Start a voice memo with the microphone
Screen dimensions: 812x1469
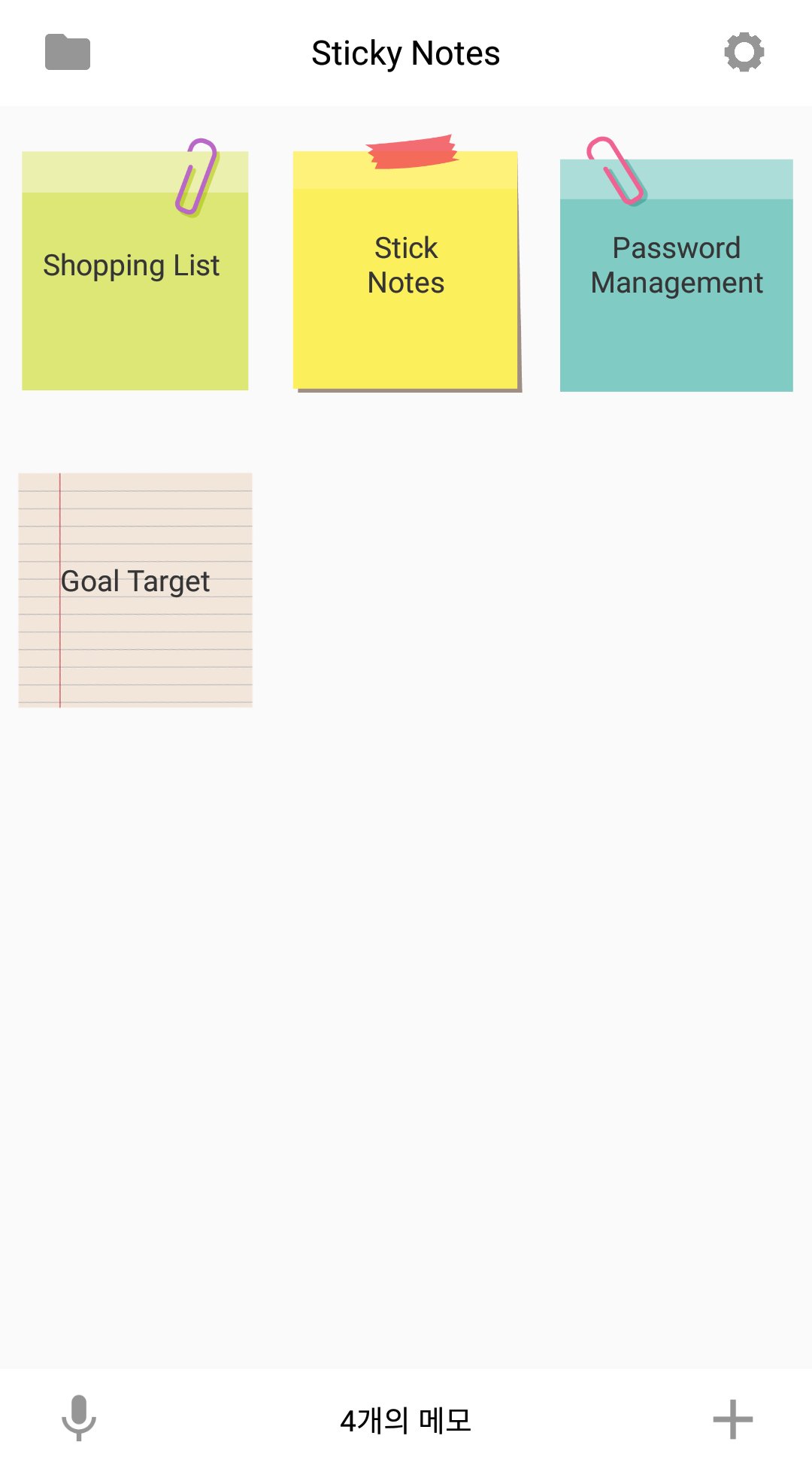click(x=79, y=1418)
